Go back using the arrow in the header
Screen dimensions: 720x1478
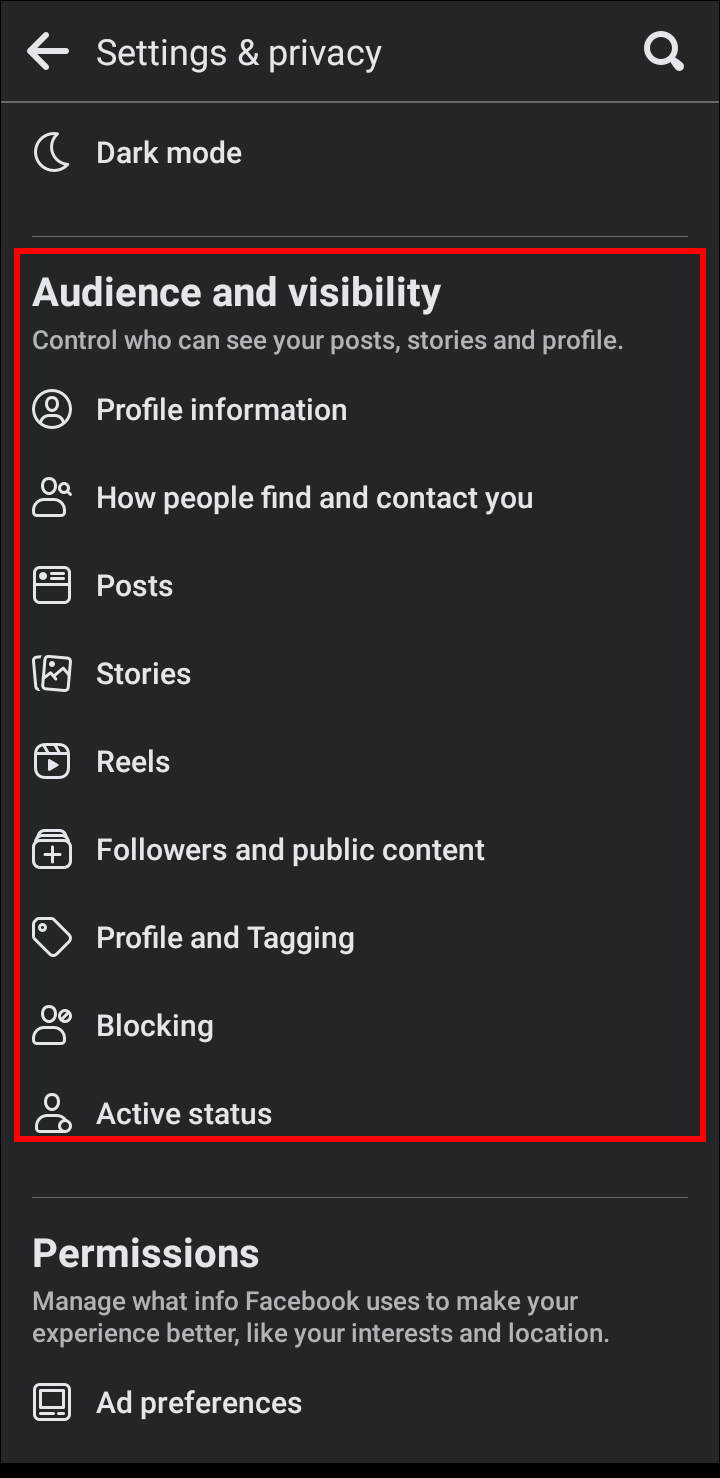pyautogui.click(x=47, y=51)
